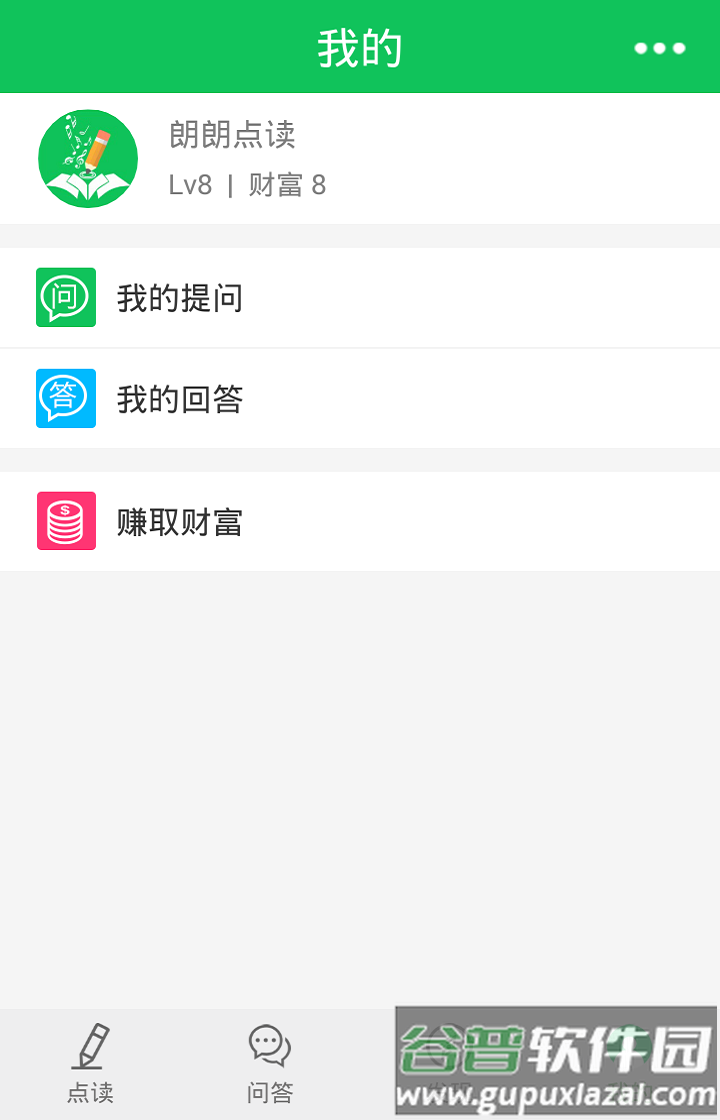Select the chat bubble icon on 问答 tab
Image resolution: width=720 pixels, height=1120 pixels.
coord(266,1045)
